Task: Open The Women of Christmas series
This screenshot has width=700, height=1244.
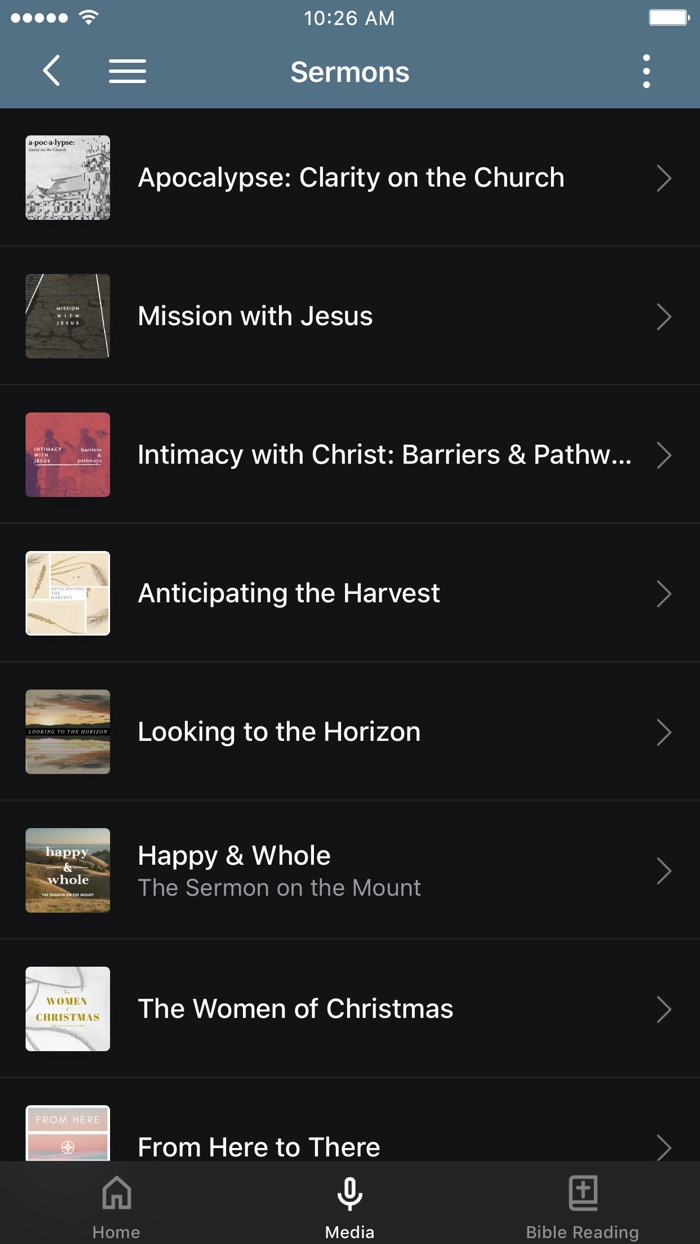Action: coord(350,1009)
